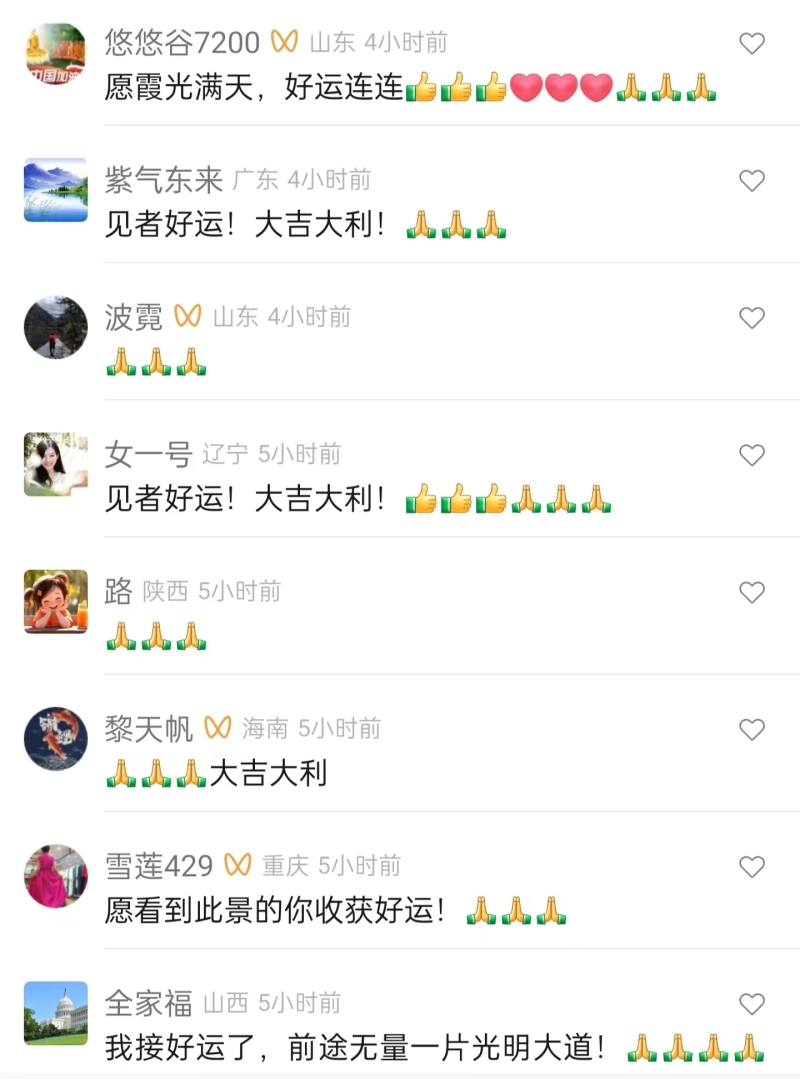Like 紫气东来's comment

coord(751,181)
